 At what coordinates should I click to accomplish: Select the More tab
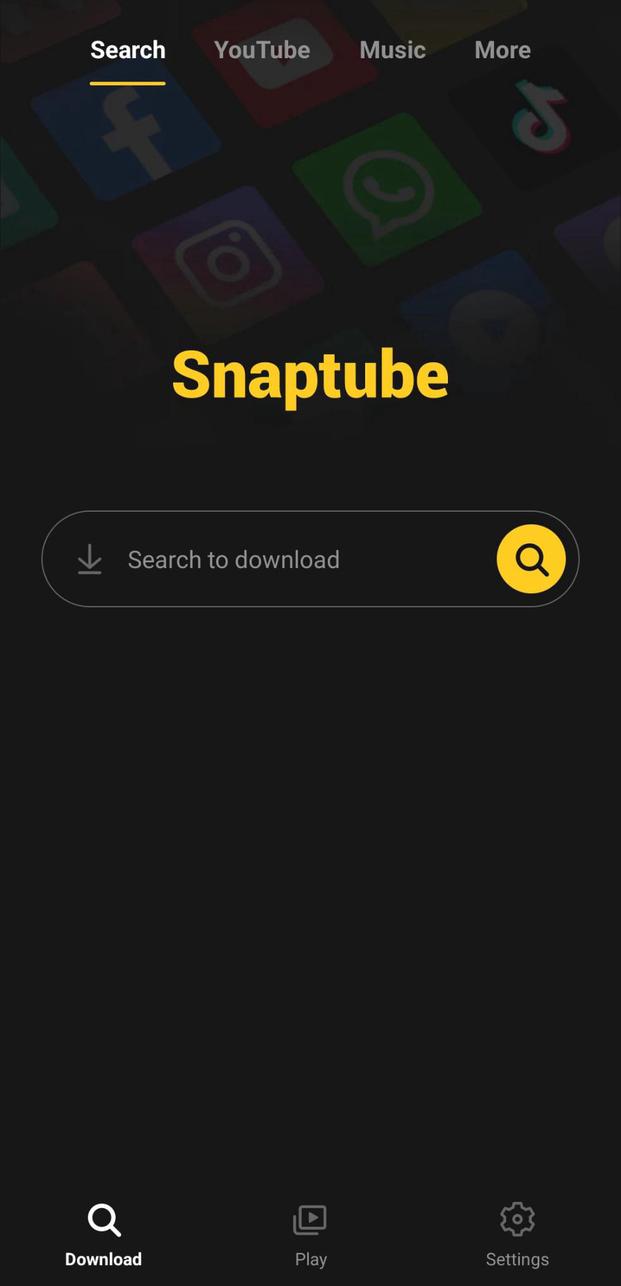click(x=502, y=50)
